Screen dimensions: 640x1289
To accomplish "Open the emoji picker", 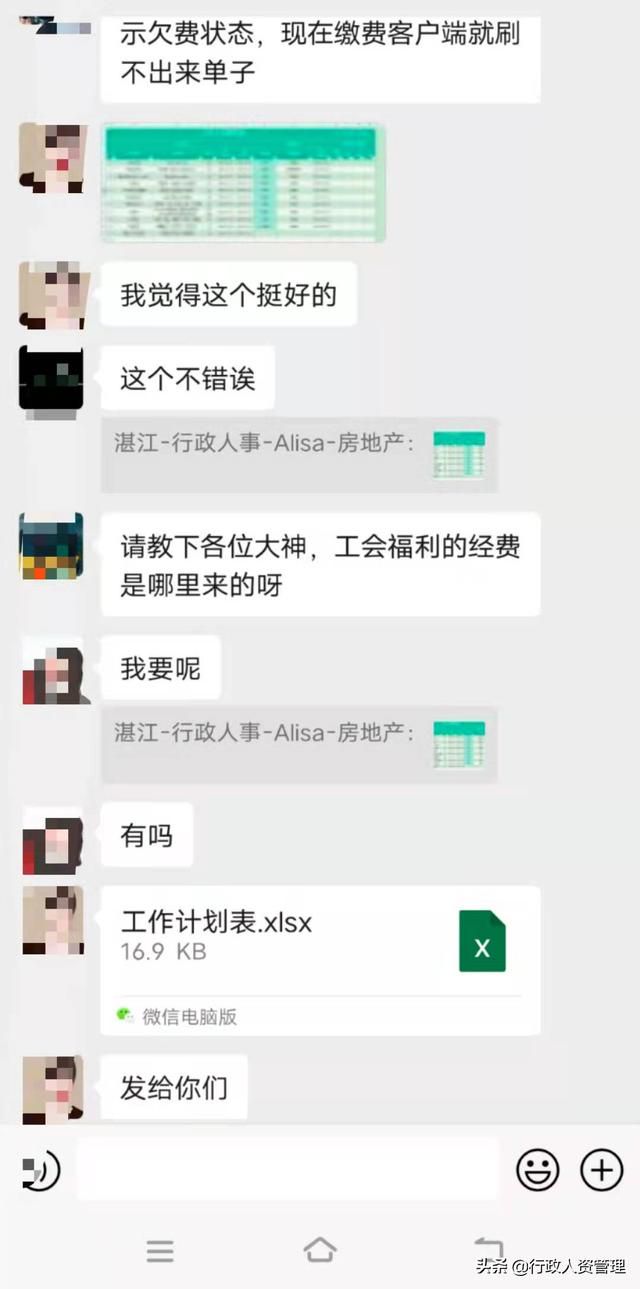I will (537, 1169).
